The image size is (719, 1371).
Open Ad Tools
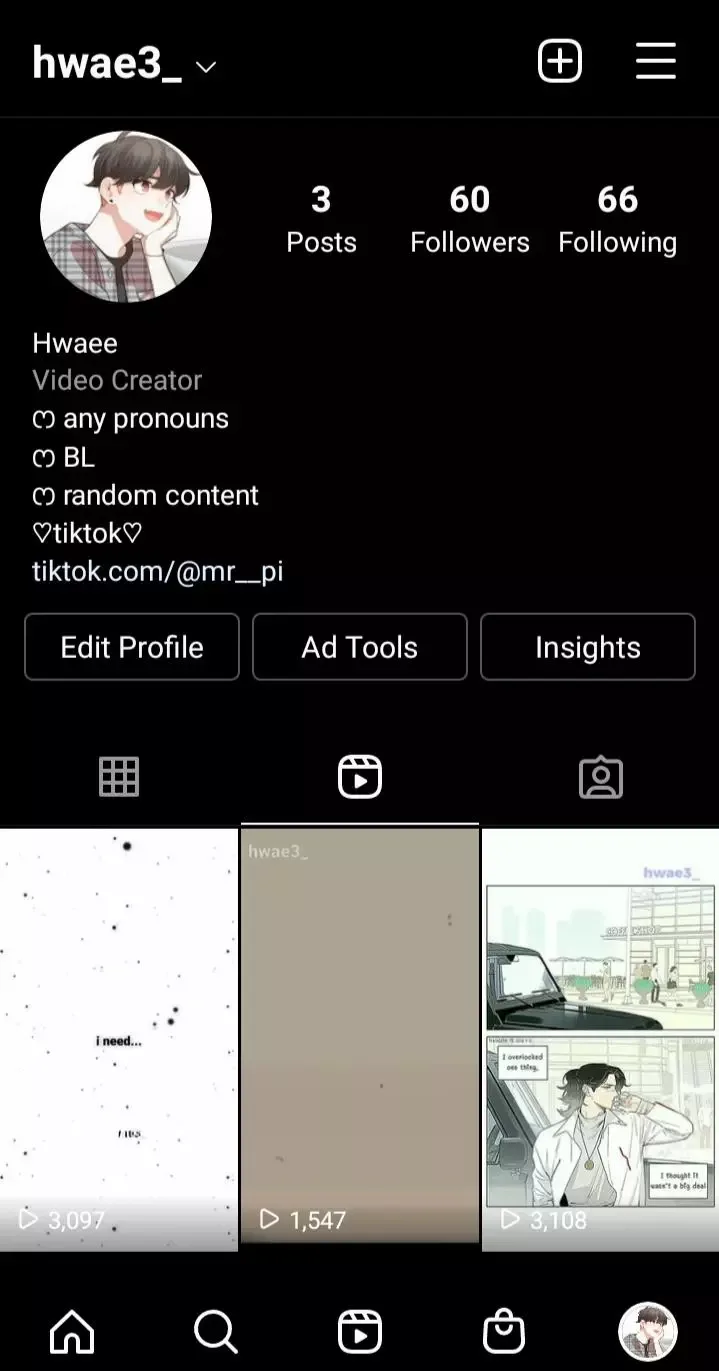(360, 647)
